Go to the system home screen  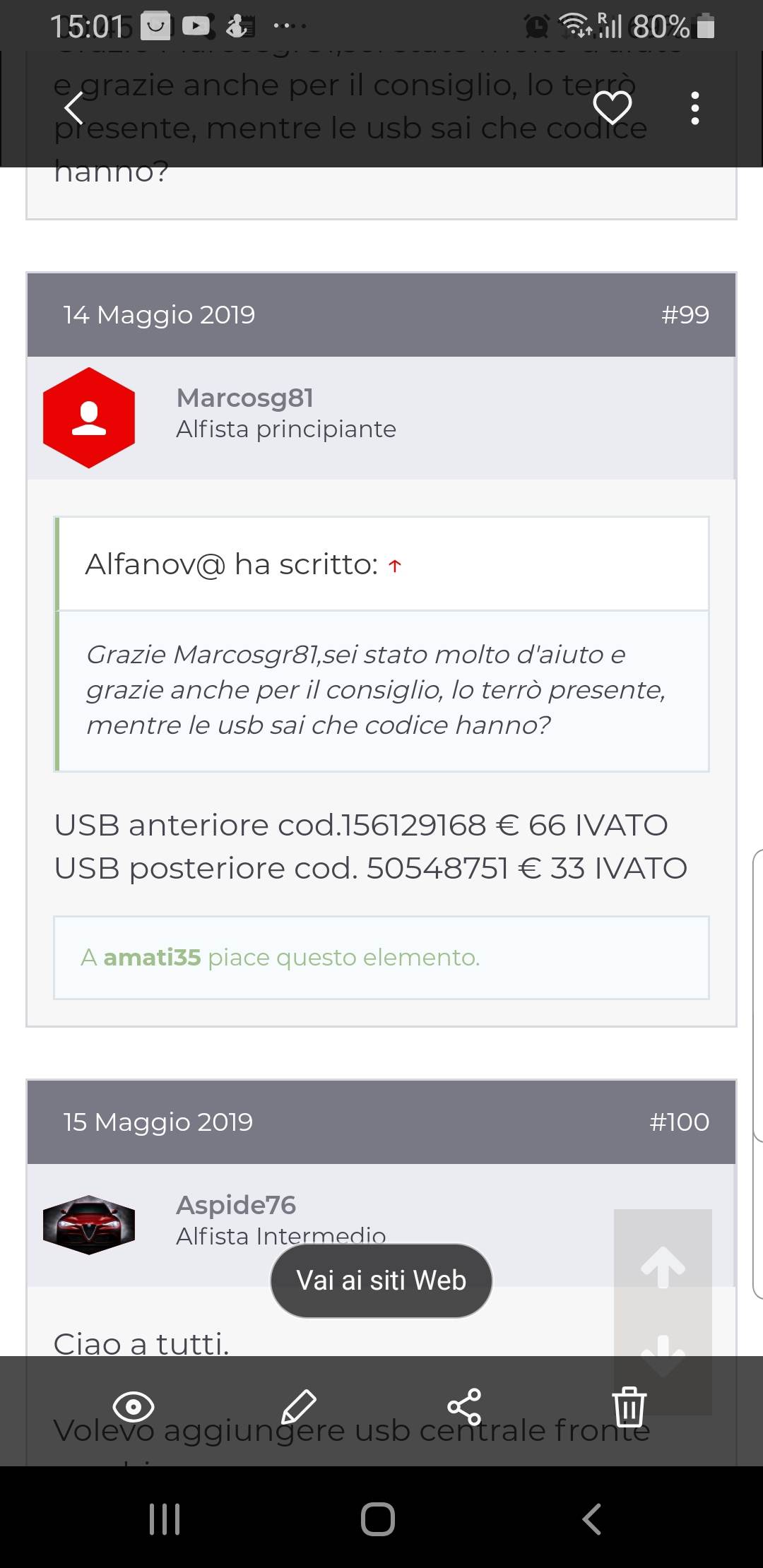(378, 1519)
